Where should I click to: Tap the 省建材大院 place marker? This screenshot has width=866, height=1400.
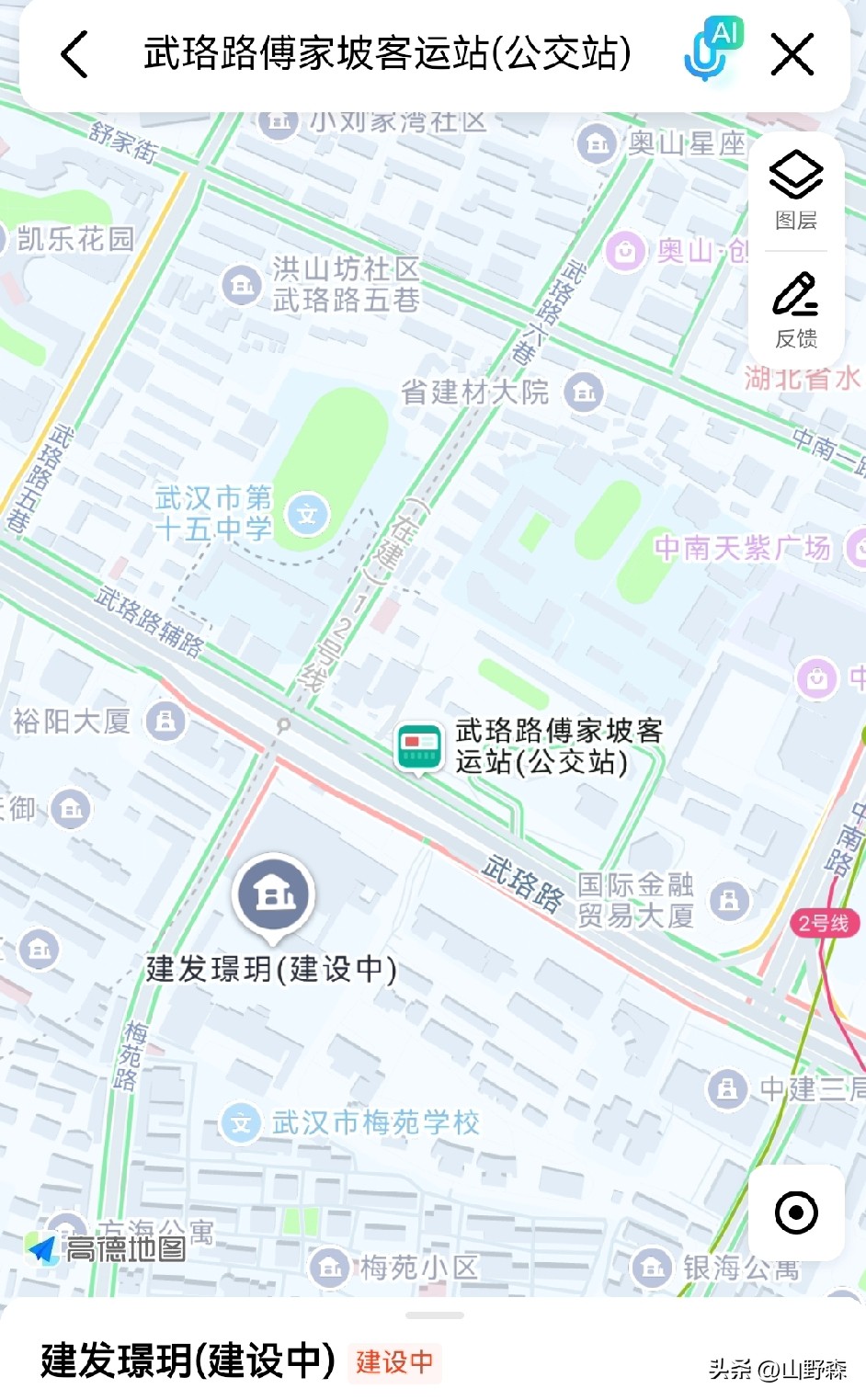(x=584, y=393)
